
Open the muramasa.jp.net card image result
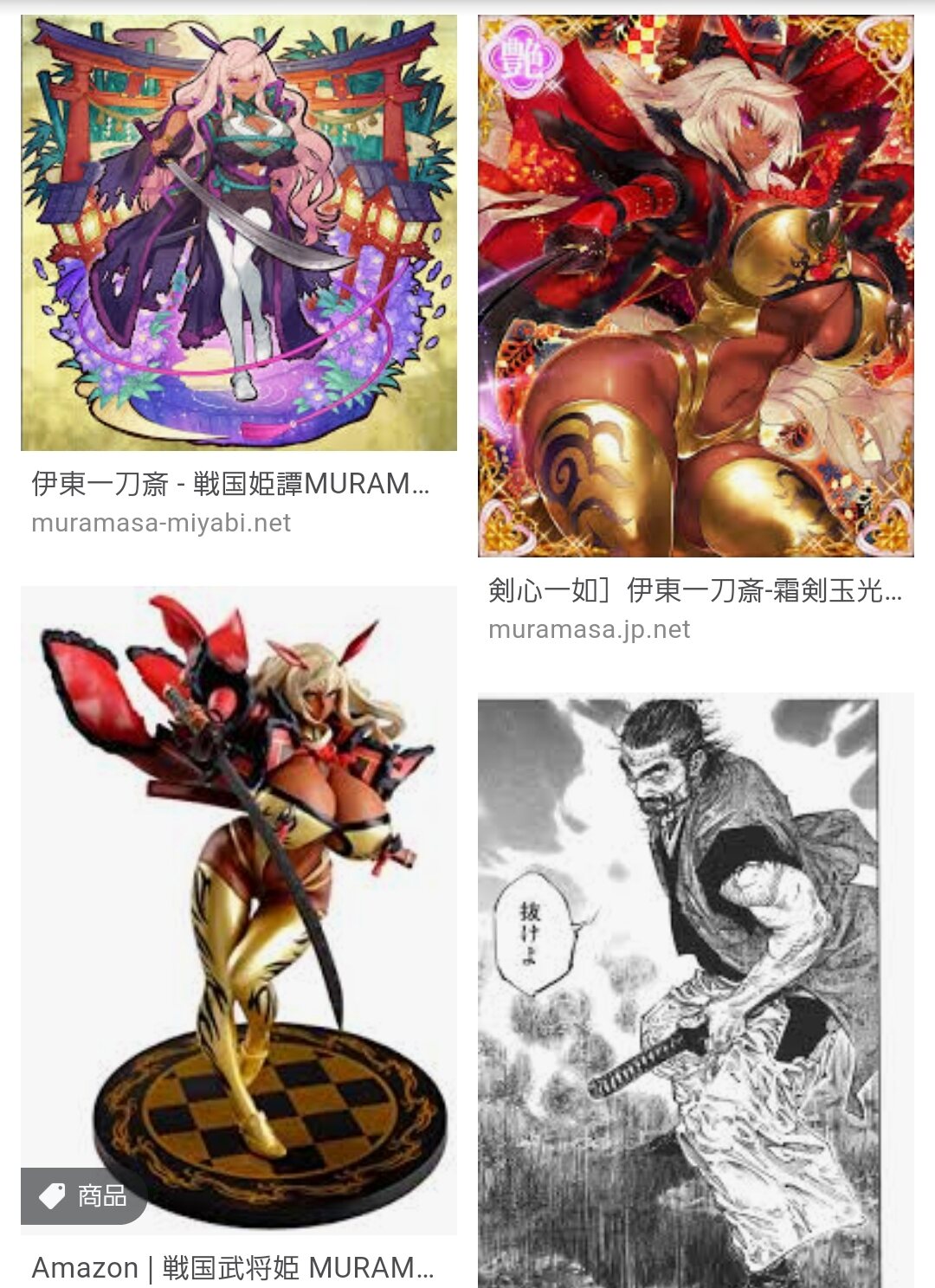click(x=695, y=286)
